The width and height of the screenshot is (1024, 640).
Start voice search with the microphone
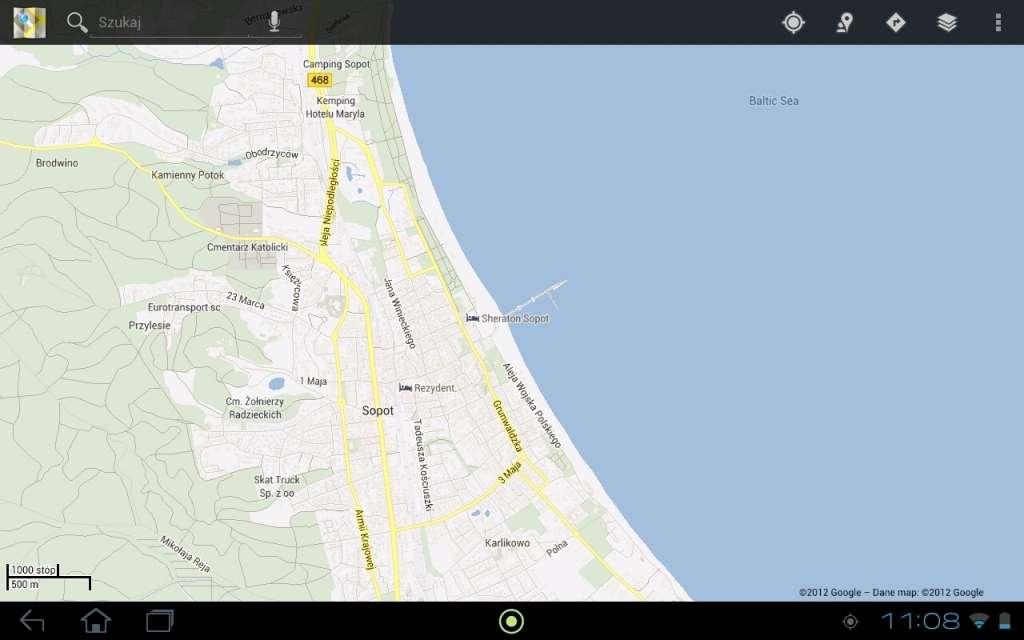274,22
